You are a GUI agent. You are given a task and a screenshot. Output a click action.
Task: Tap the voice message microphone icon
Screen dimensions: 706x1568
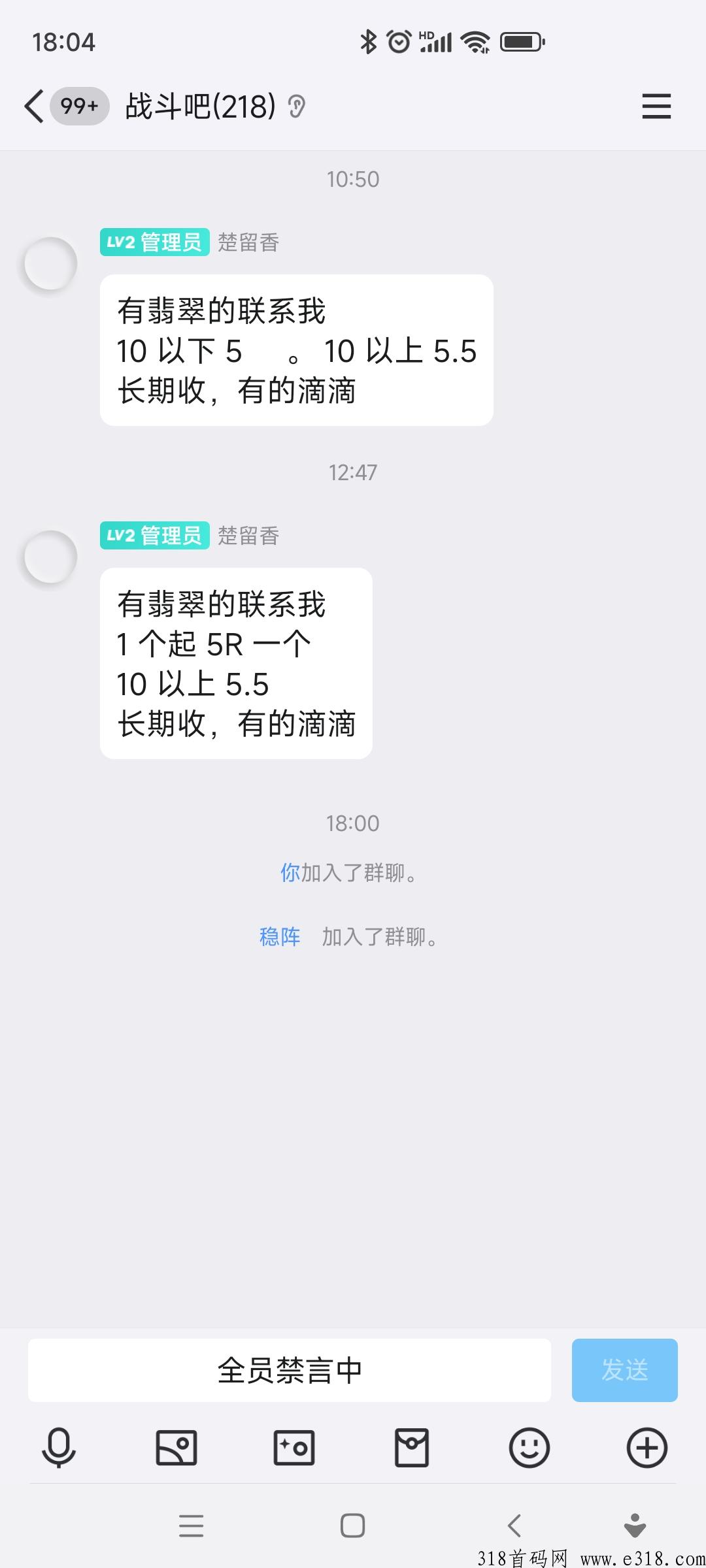point(59,1448)
